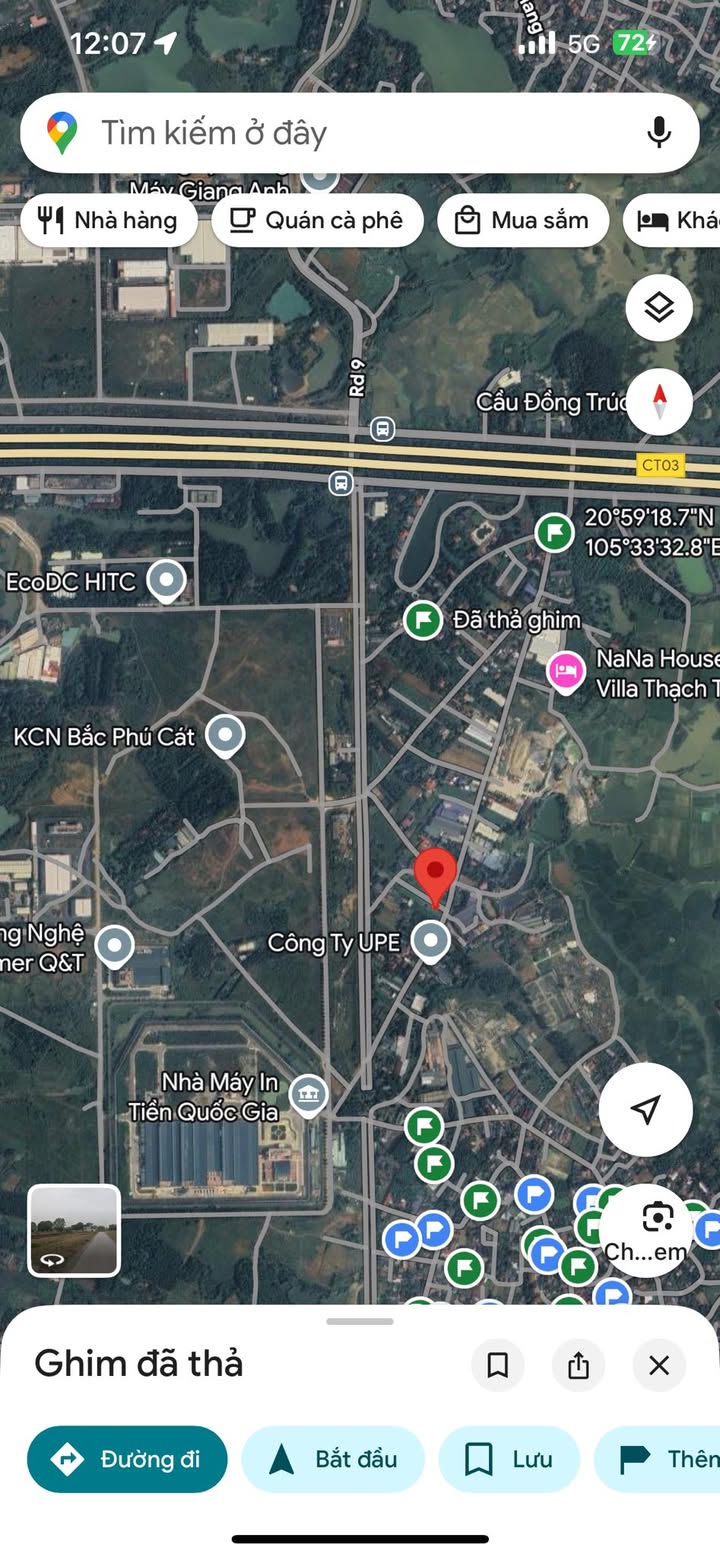Share the dropped pin
This screenshot has width=720, height=1557.
tap(578, 1365)
